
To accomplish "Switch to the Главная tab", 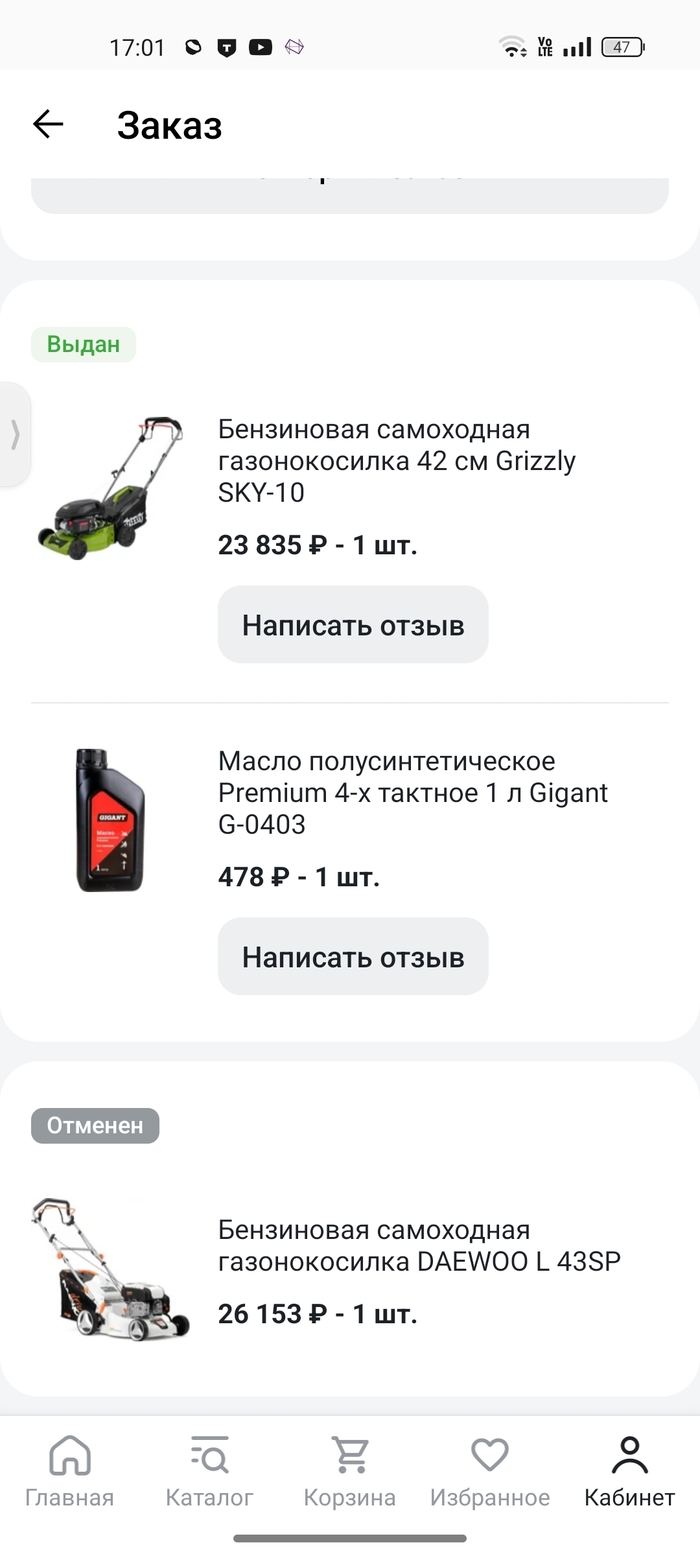I will pyautogui.click(x=70, y=1472).
